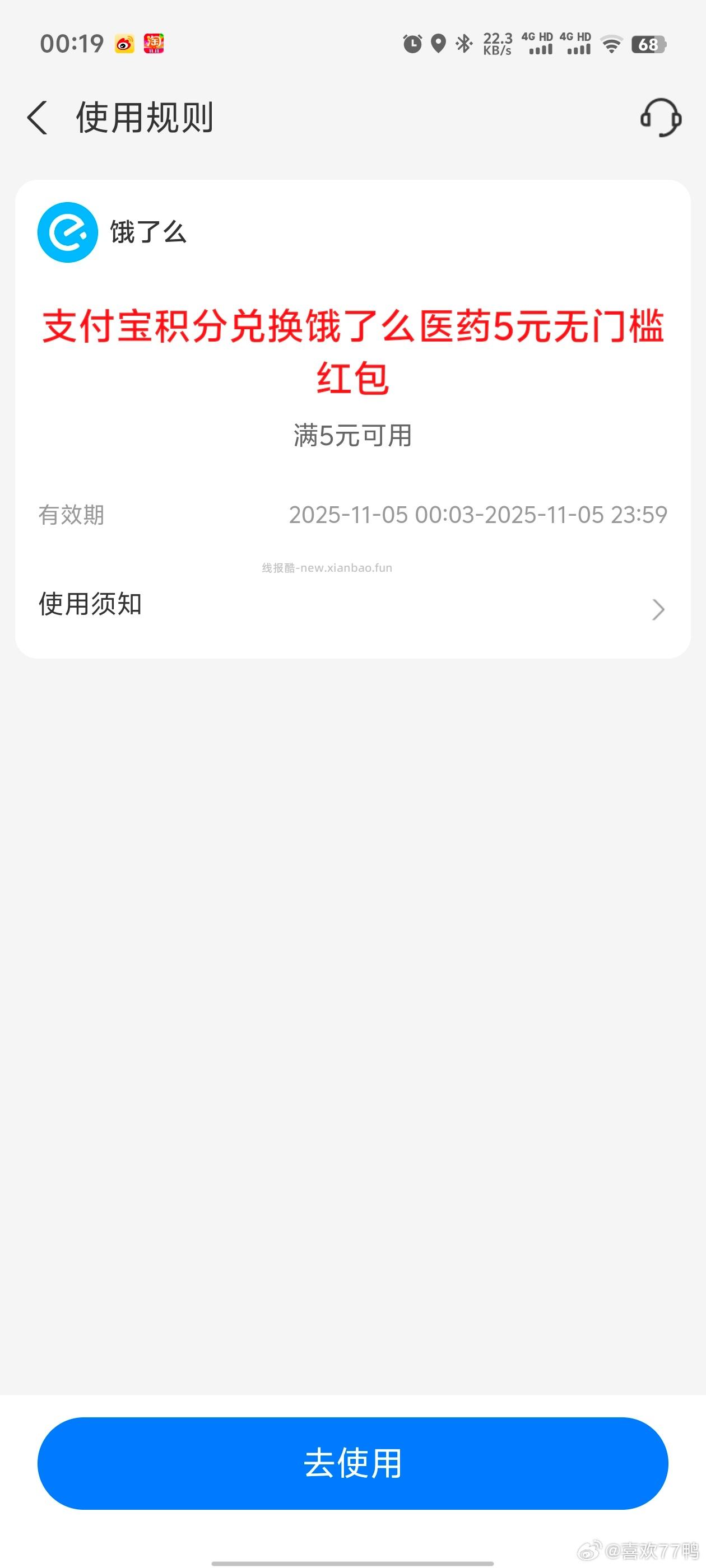Tap the 22.3 KB/s network speed indicator
Image resolution: width=706 pixels, height=1568 pixels.
(x=498, y=43)
